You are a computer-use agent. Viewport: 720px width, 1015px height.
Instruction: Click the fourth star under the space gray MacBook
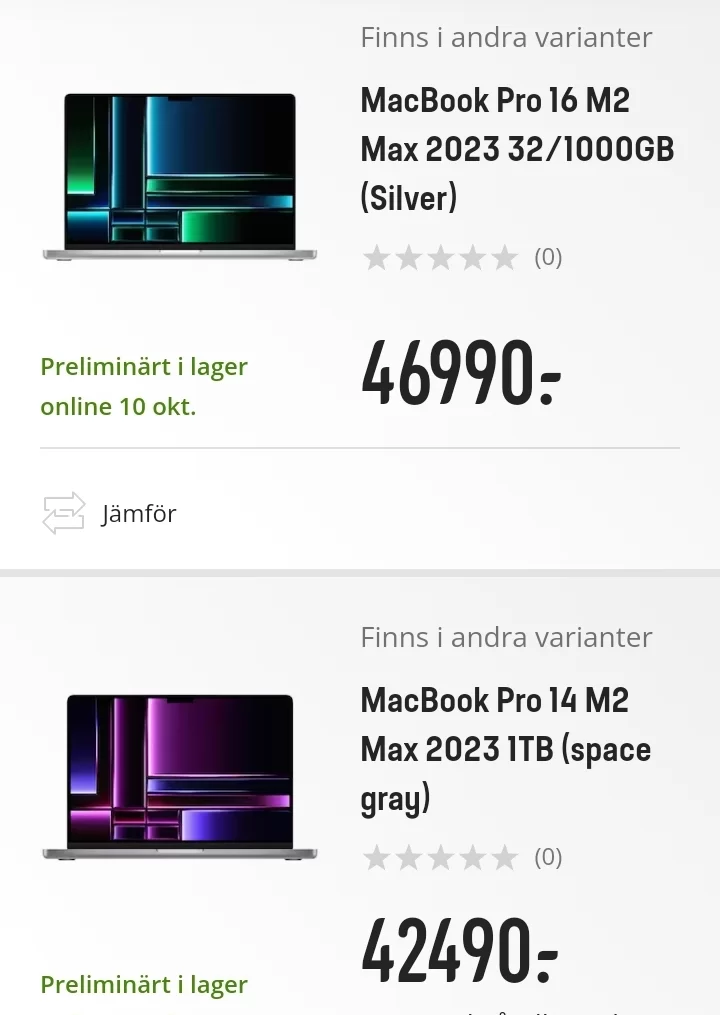pos(472,857)
